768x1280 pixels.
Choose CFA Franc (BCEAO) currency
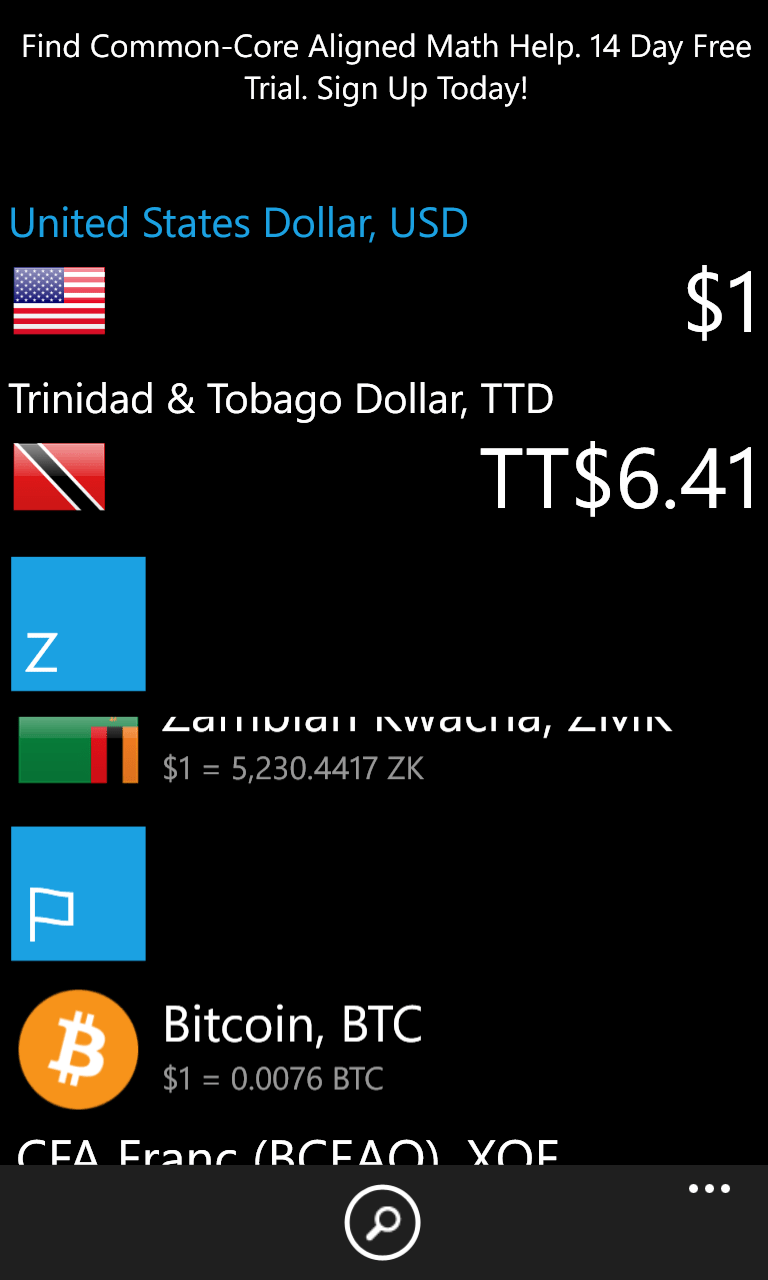tap(300, 1150)
